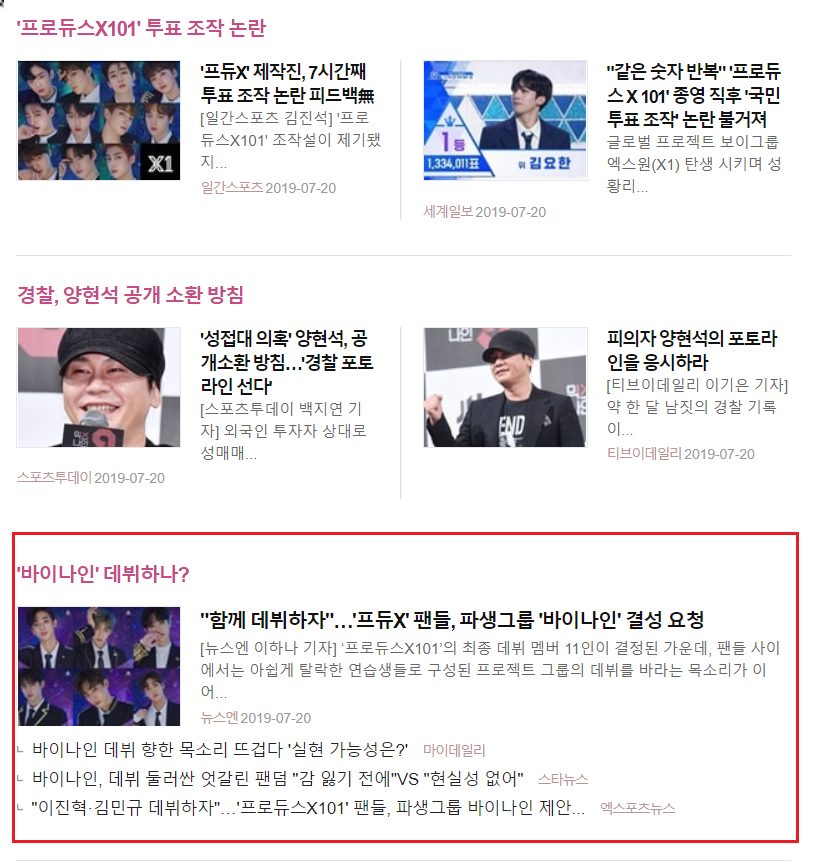The image size is (815, 863).
Task: Open article 피의자 양현석의 포토라인을 응시하라
Action: pos(692,350)
